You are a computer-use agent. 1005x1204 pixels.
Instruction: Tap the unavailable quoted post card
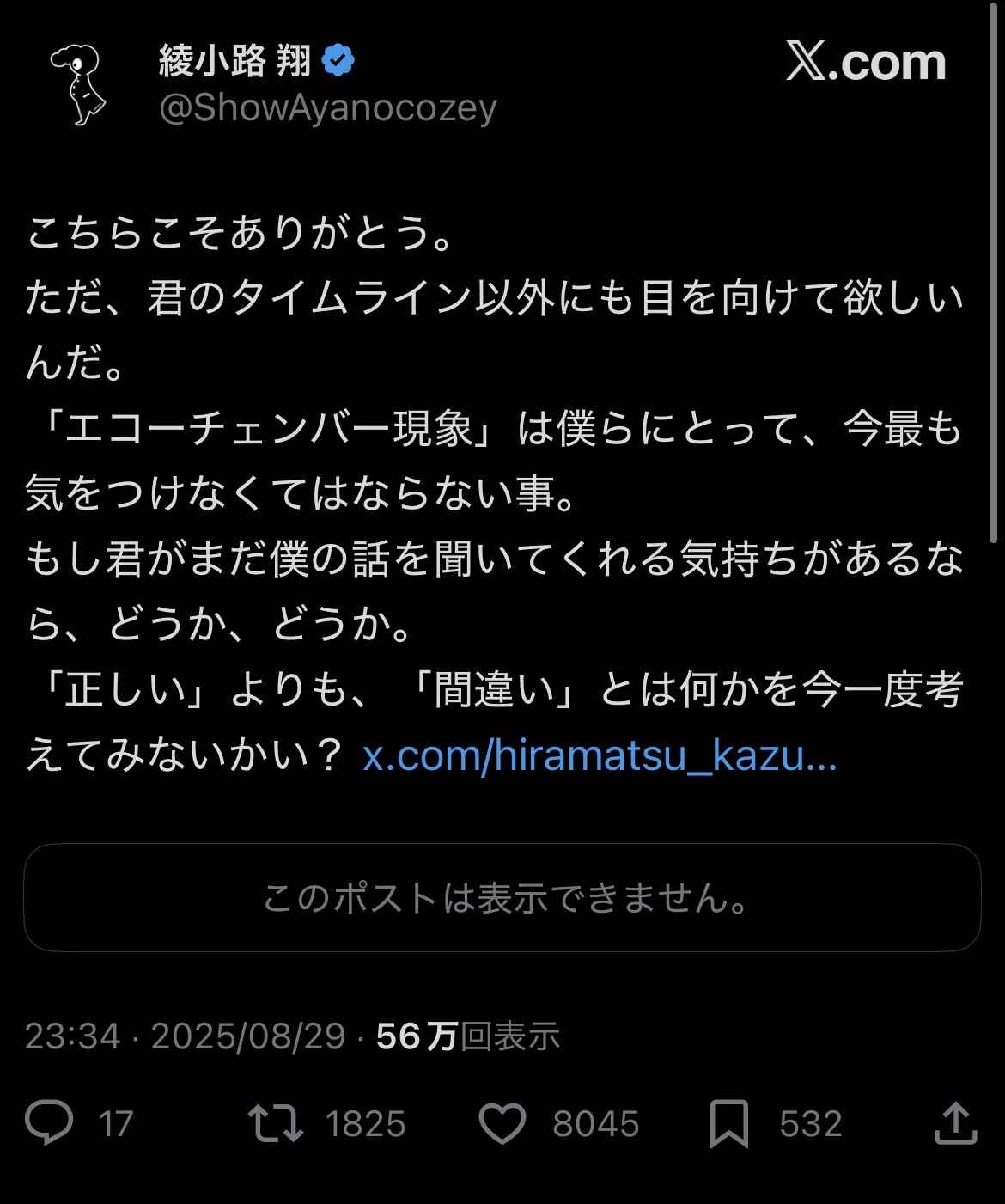[x=502, y=898]
